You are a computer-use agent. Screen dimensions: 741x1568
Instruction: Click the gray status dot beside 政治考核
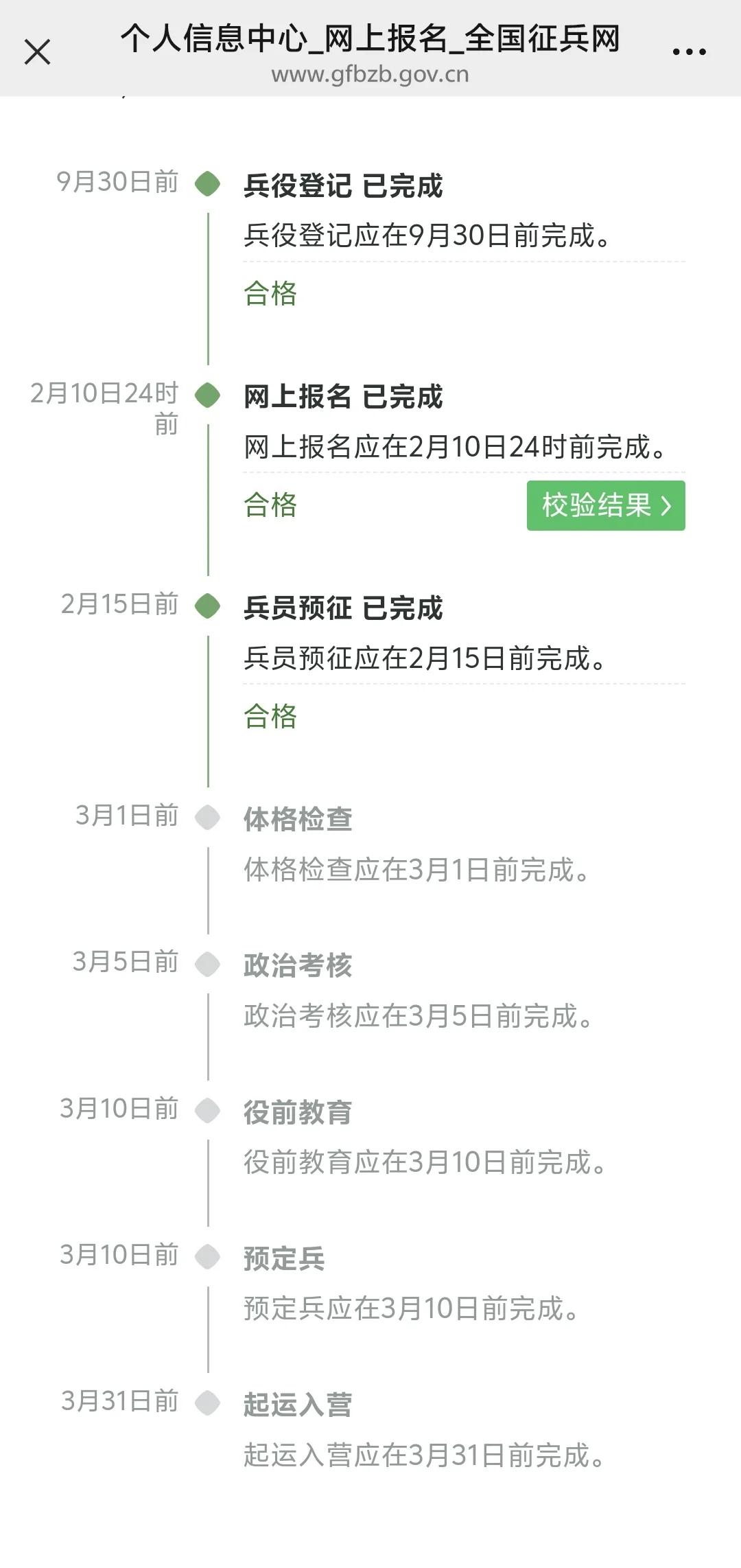(x=208, y=962)
